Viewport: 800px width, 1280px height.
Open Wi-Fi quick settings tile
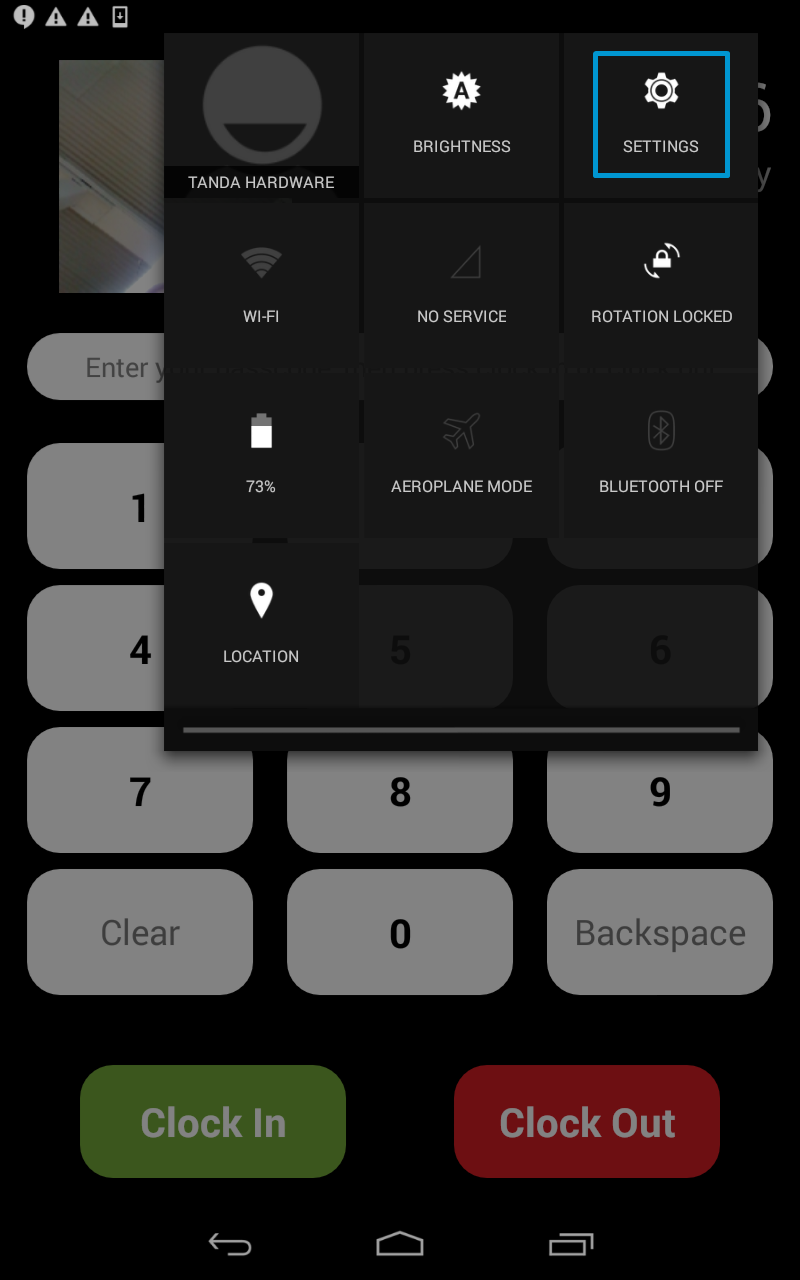(x=261, y=285)
